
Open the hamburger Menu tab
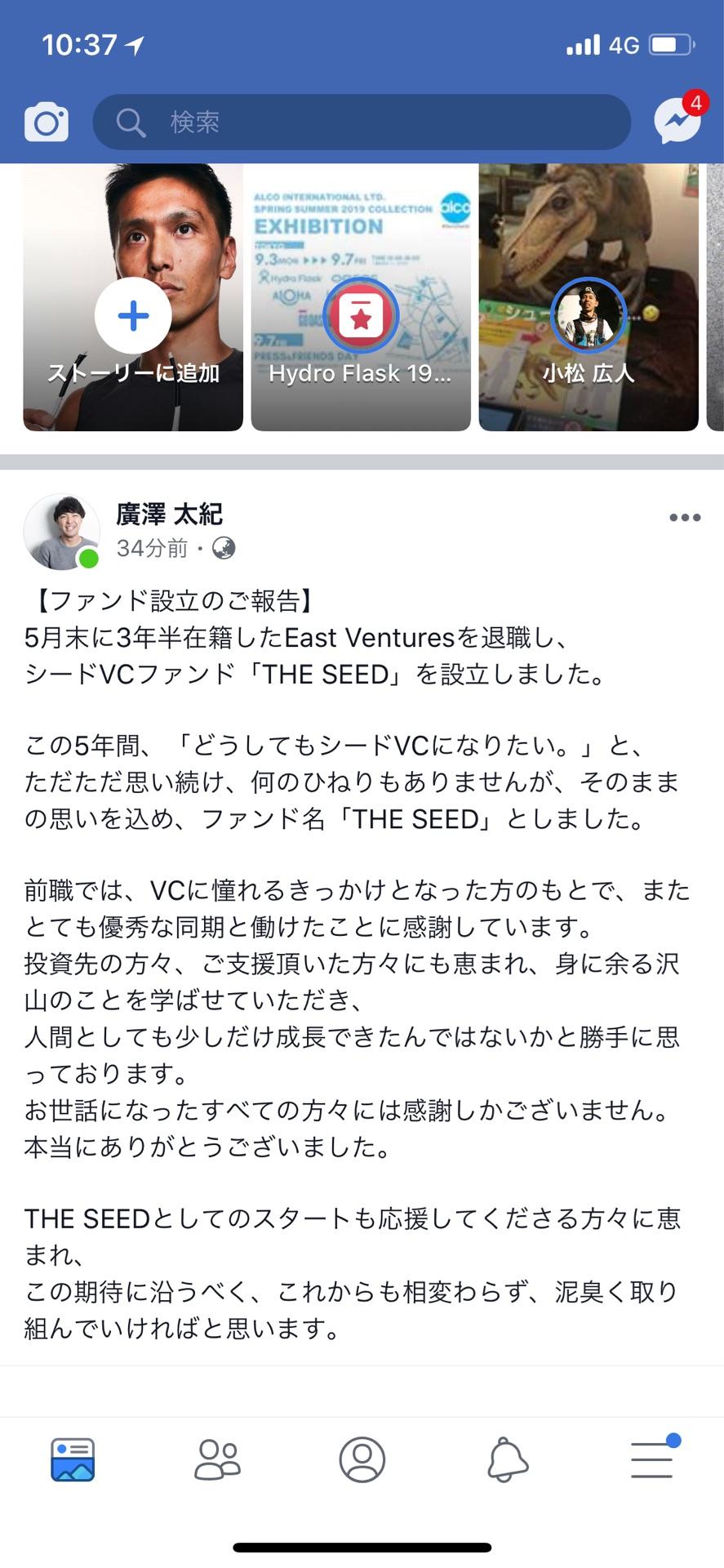(652, 1459)
